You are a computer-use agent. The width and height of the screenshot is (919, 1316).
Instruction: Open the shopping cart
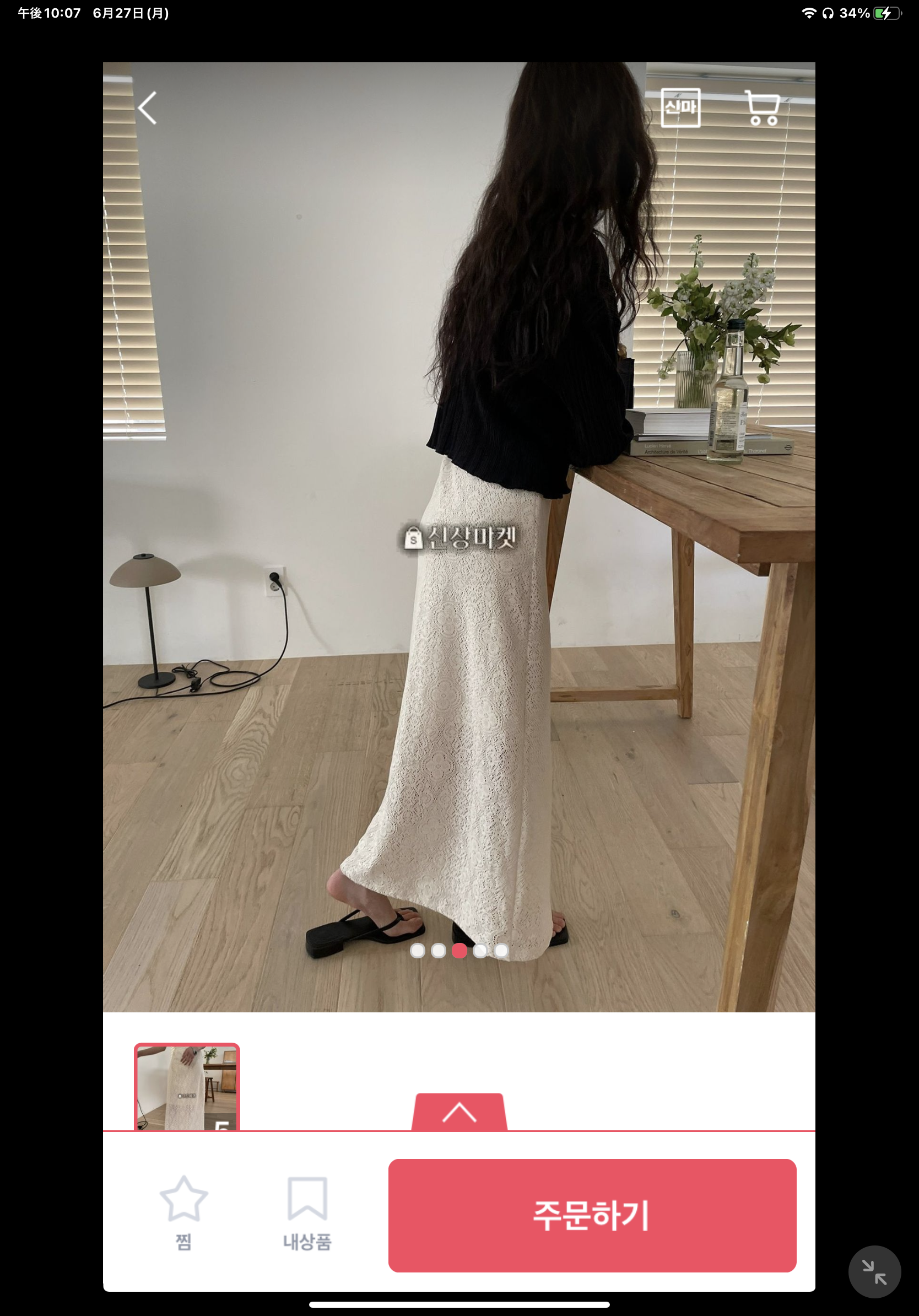763,109
